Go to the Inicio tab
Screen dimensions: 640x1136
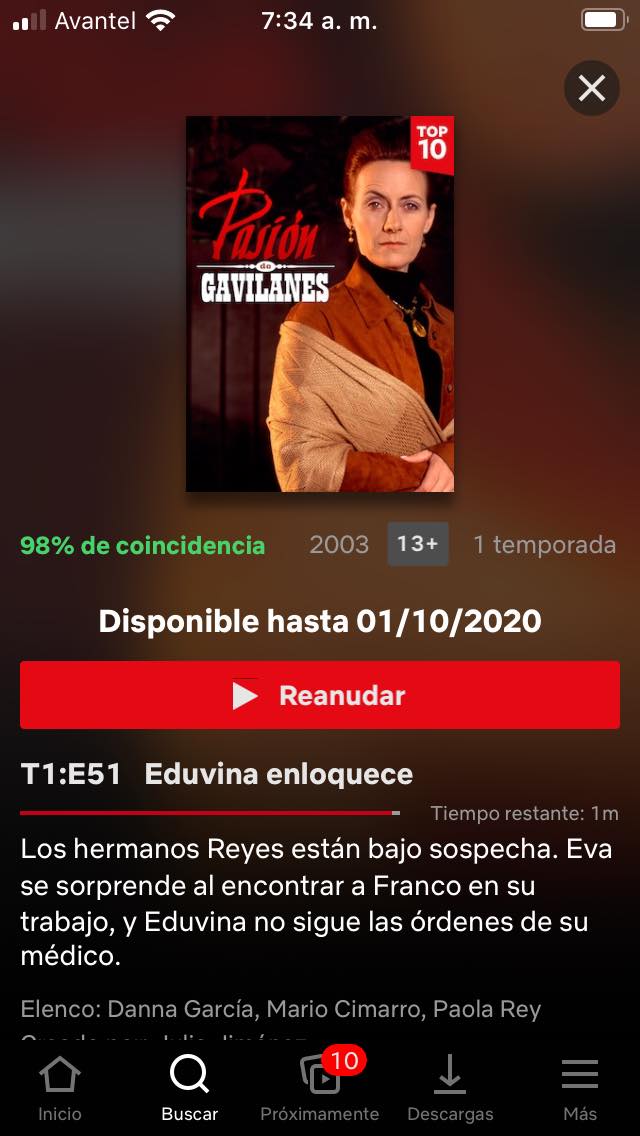[x=60, y=1088]
